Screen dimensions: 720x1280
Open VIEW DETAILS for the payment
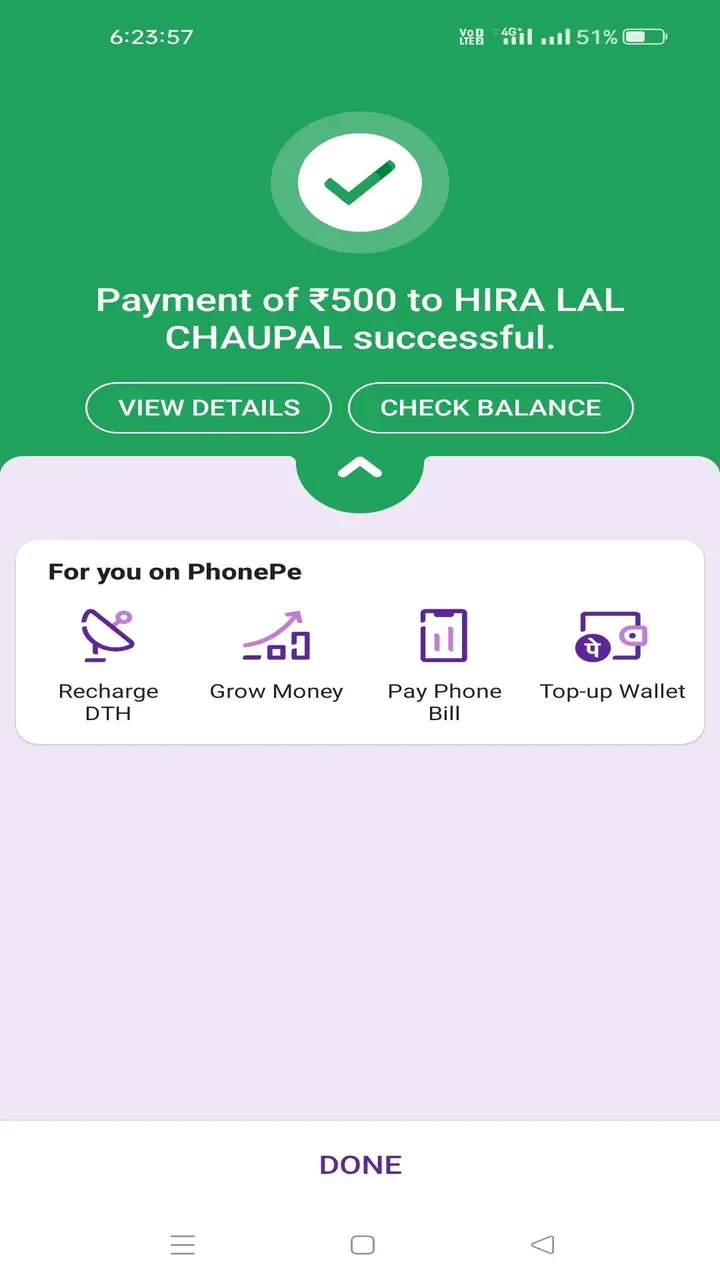point(208,407)
